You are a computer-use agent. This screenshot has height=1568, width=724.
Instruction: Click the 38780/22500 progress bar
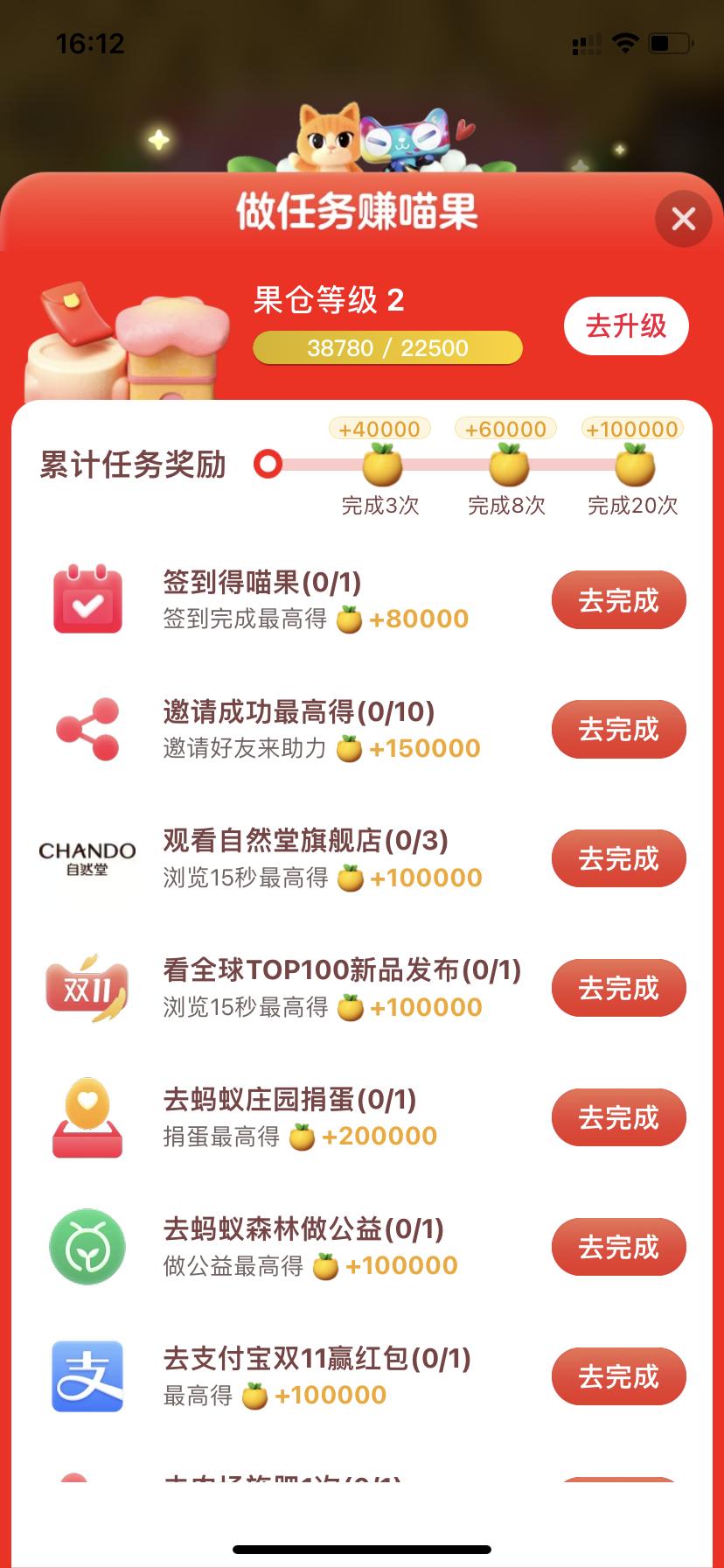coord(386,347)
